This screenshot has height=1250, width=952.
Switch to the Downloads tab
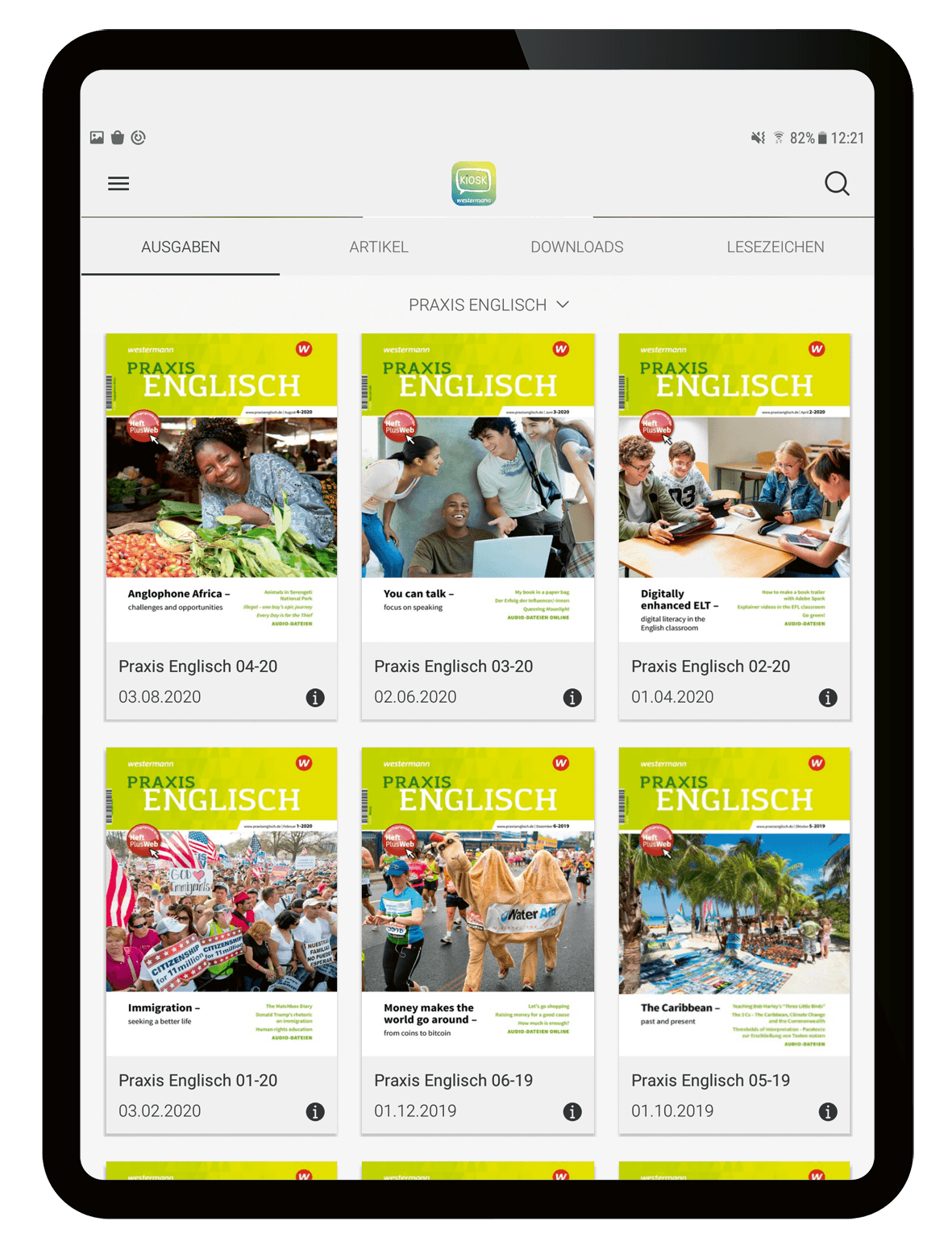pyautogui.click(x=576, y=247)
